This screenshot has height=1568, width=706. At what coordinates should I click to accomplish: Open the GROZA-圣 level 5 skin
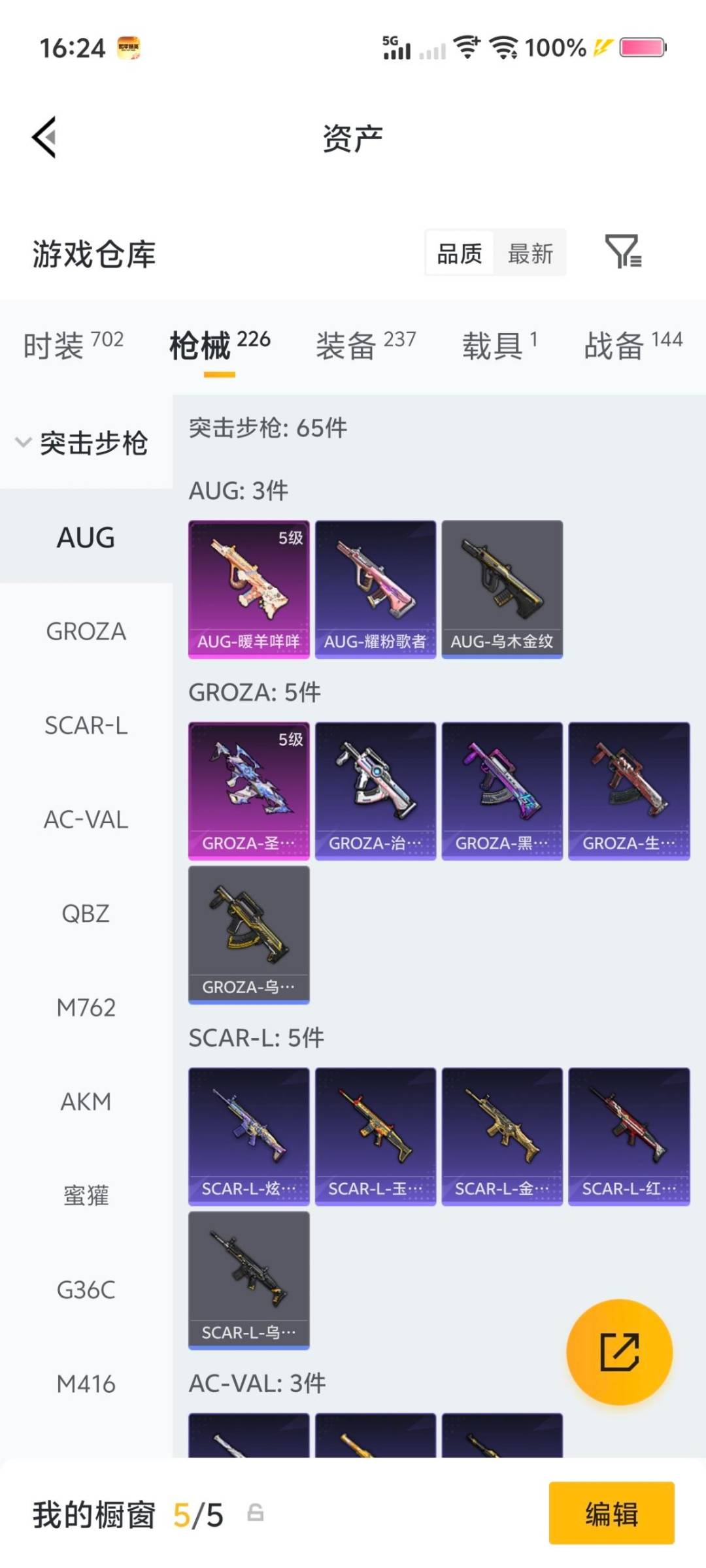pos(248,791)
